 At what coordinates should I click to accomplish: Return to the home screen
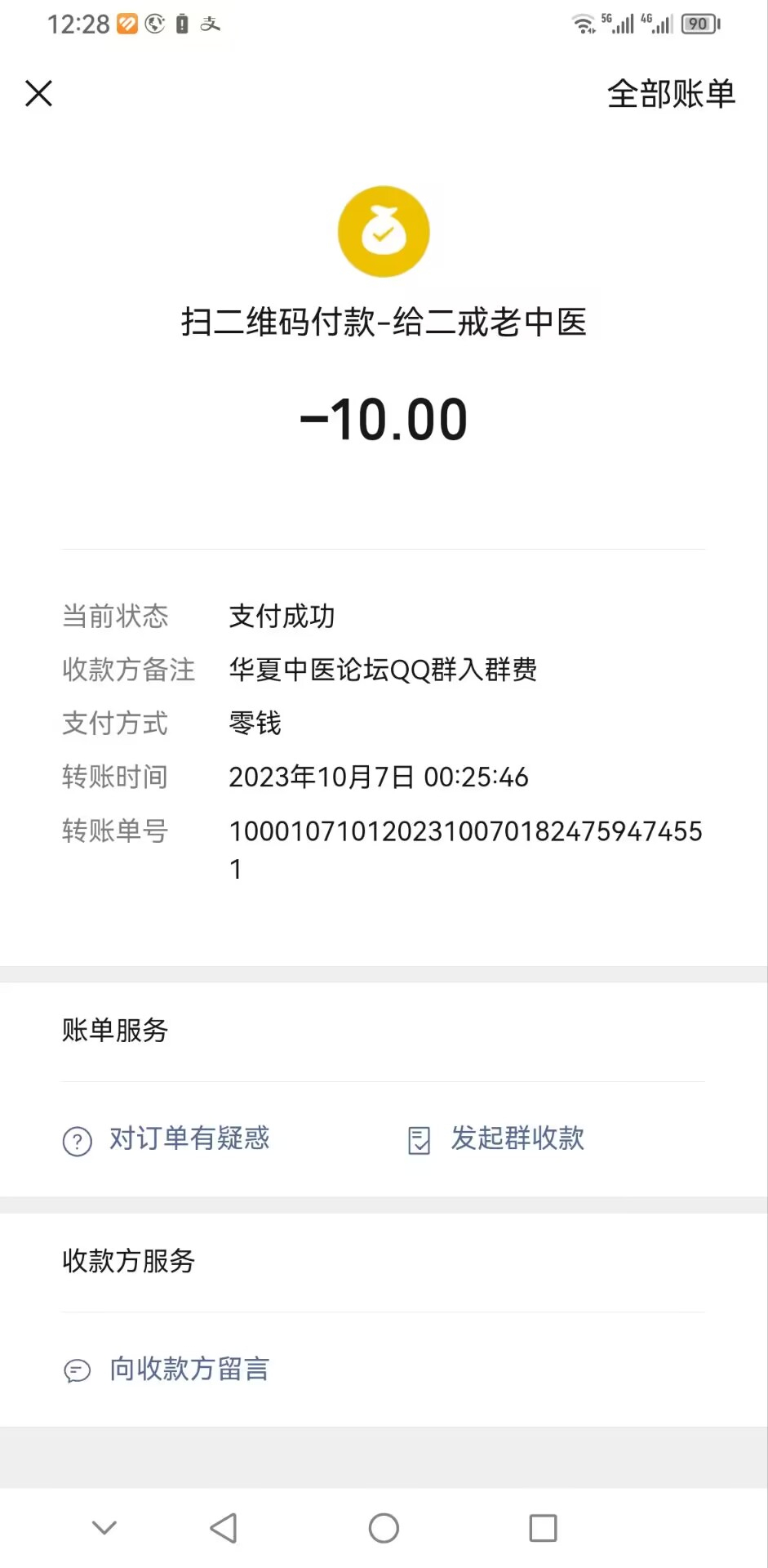coord(384,1527)
